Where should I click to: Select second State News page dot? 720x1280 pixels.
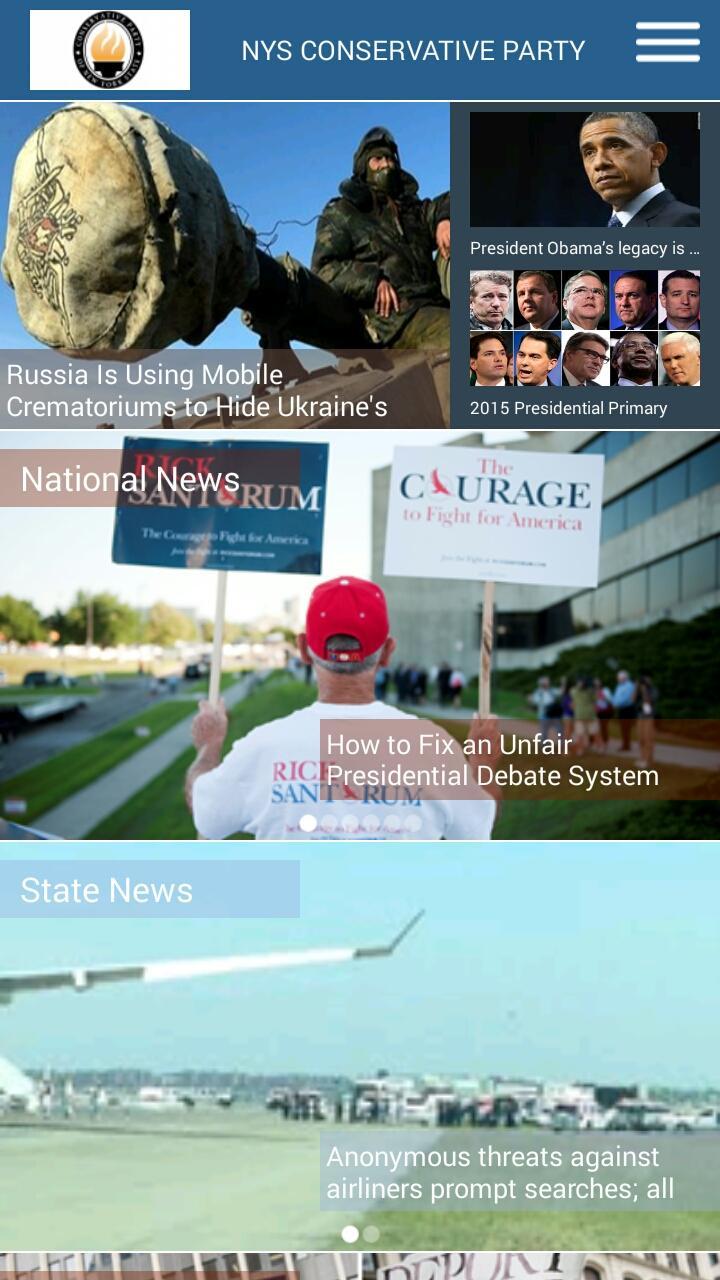(x=371, y=1234)
